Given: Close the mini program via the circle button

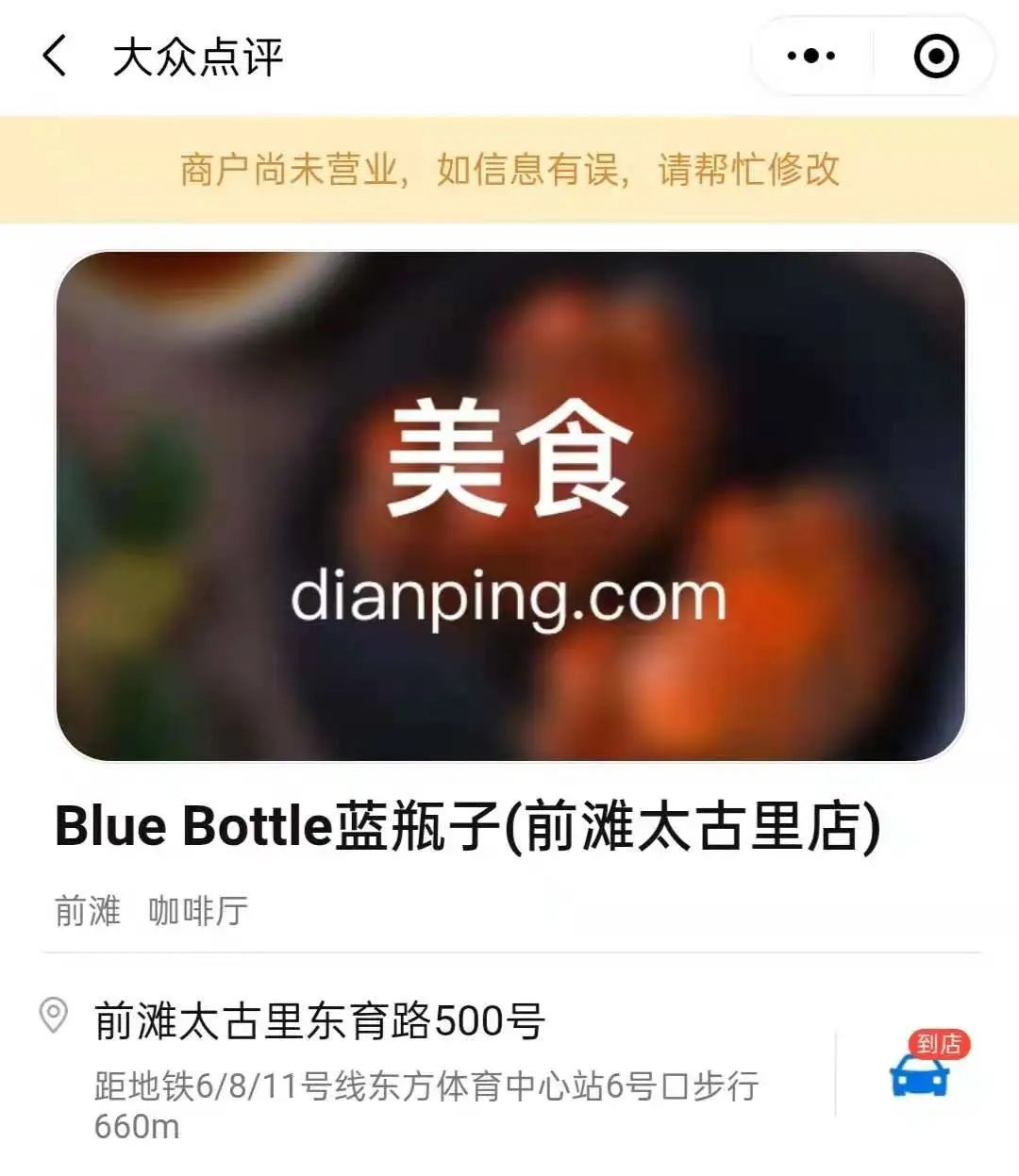Looking at the screenshot, I should coord(936,57).
